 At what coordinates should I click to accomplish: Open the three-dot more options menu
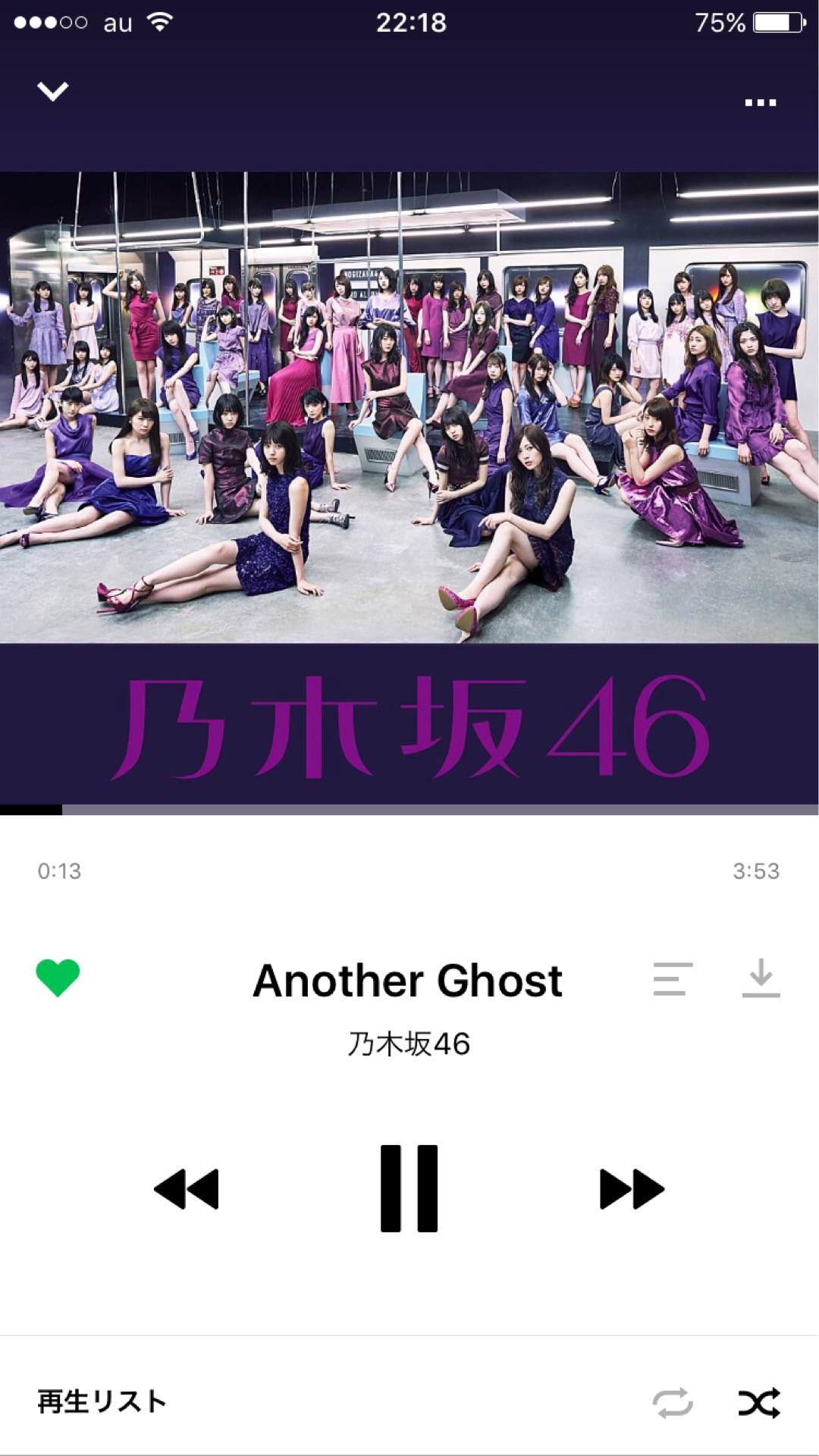(760, 102)
